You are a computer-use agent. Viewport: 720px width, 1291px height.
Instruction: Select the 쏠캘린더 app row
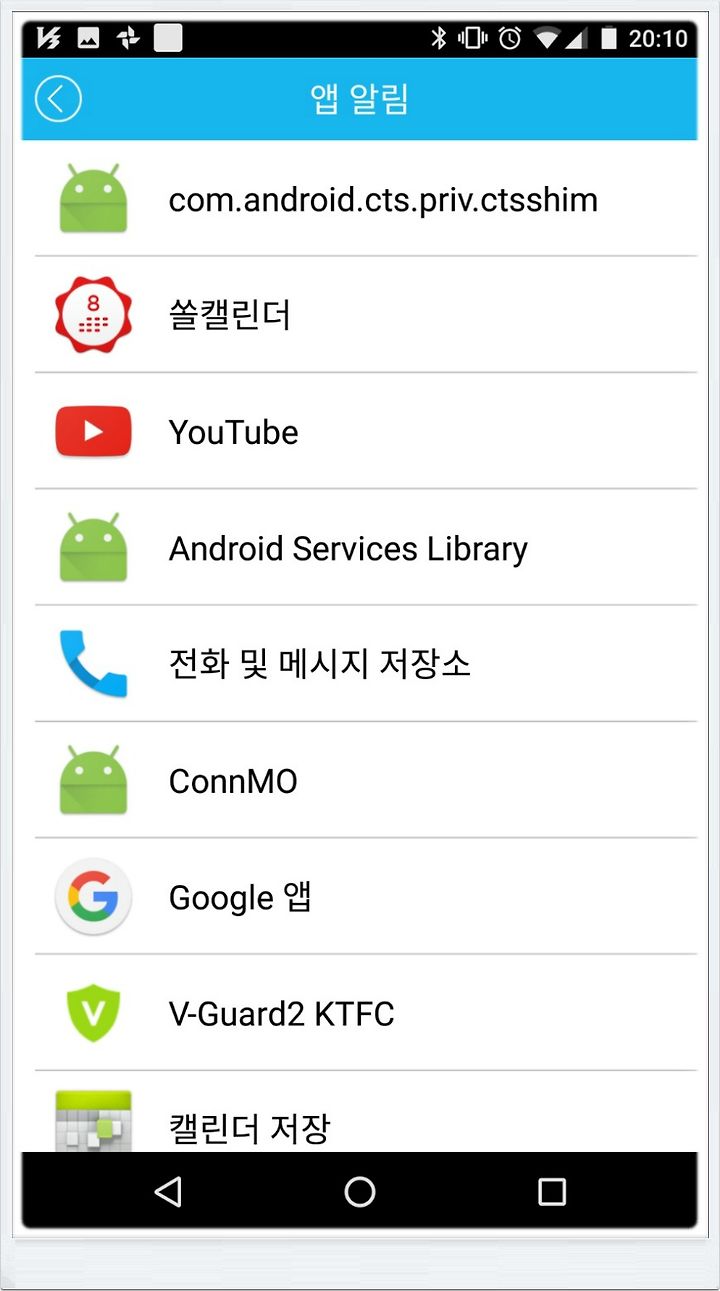tap(360, 315)
